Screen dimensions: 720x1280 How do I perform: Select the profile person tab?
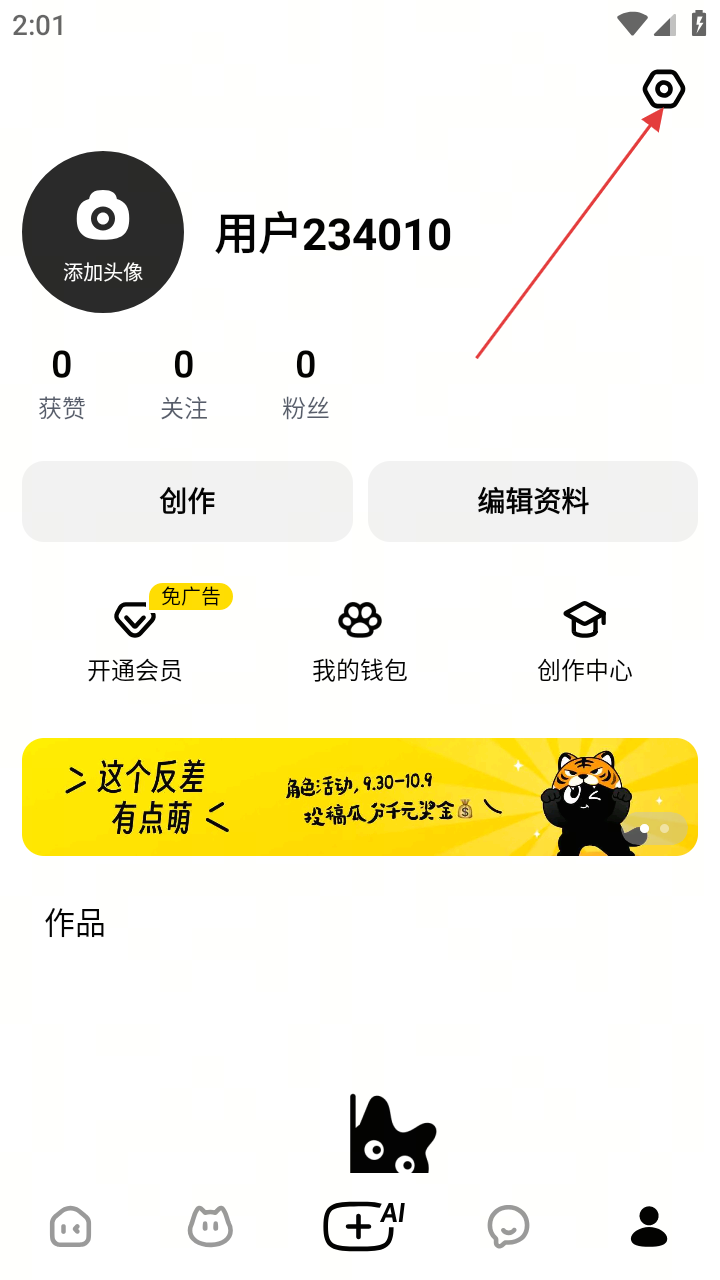click(x=649, y=1226)
